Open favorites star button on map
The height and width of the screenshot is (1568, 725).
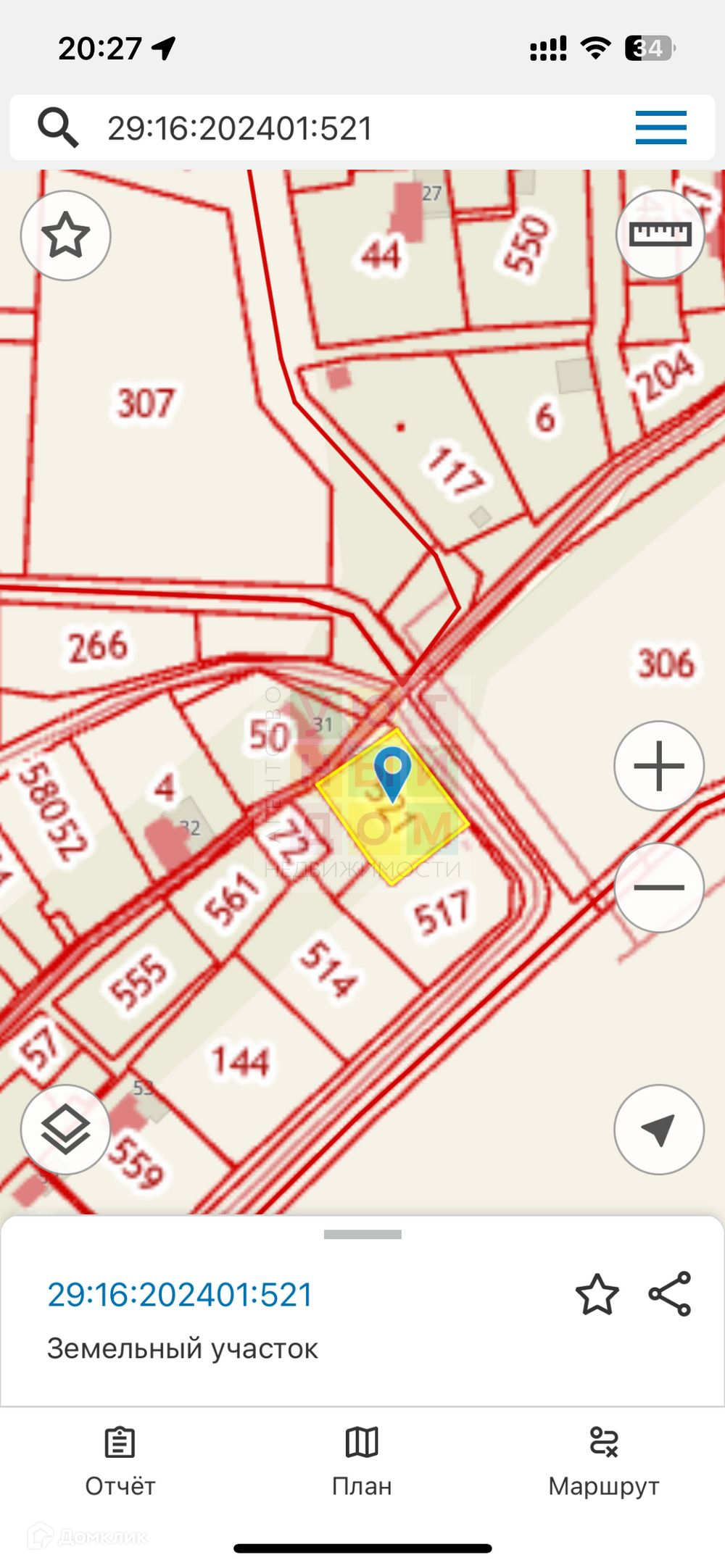click(x=65, y=235)
